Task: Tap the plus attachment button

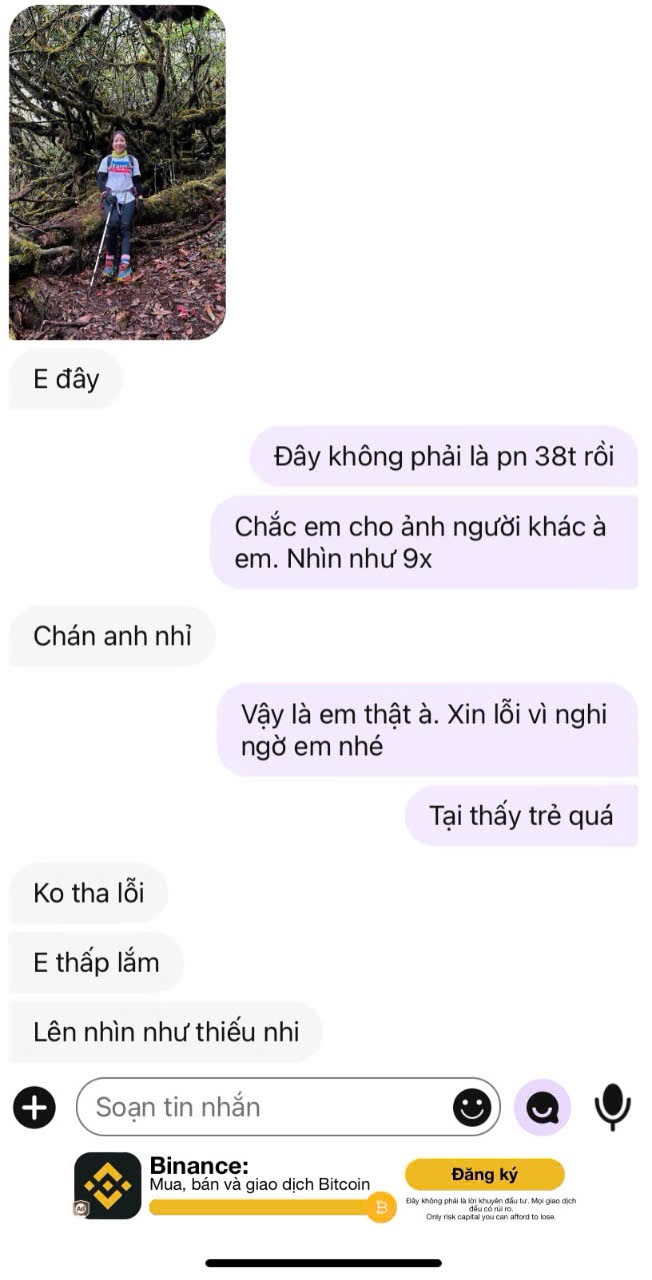Action: point(35,1107)
